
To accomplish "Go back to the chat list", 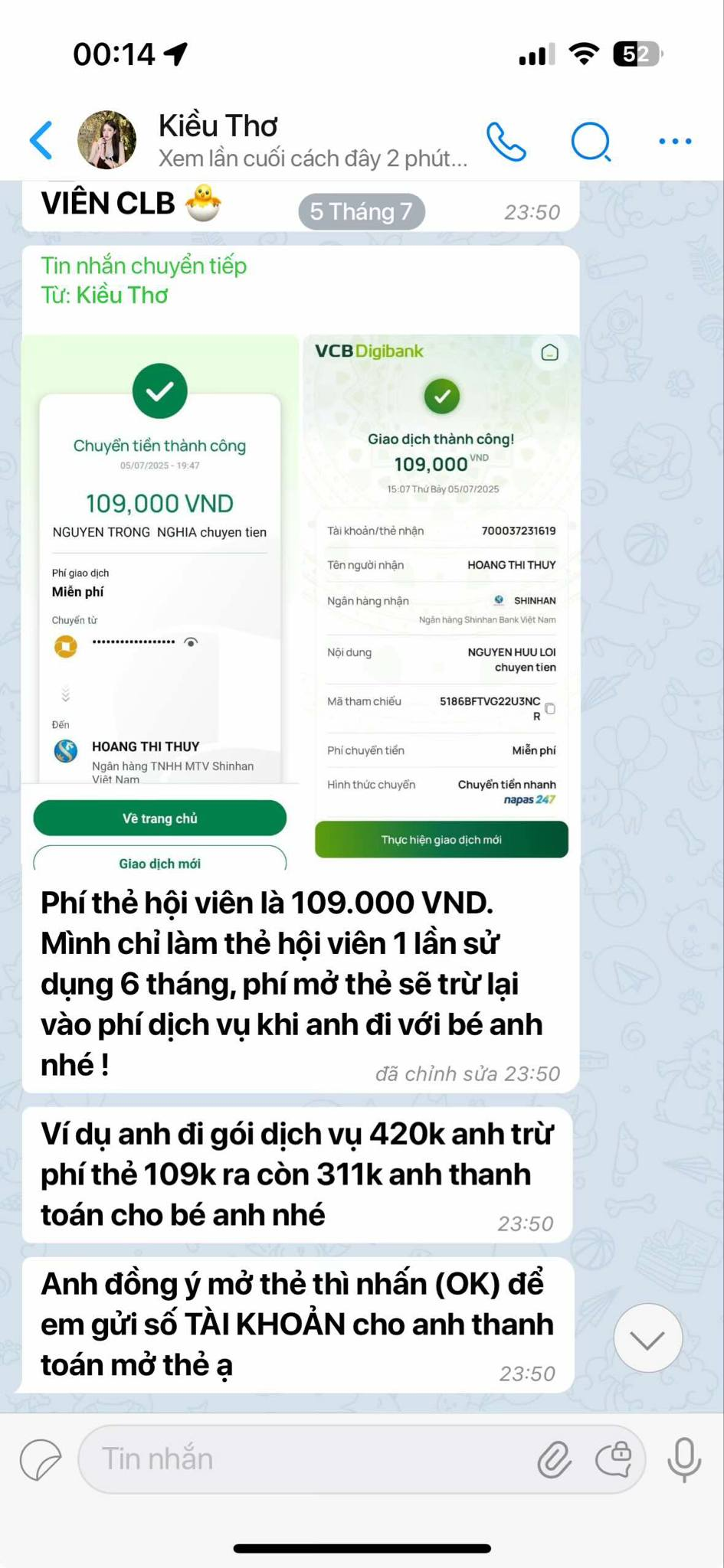I will 41,141.
